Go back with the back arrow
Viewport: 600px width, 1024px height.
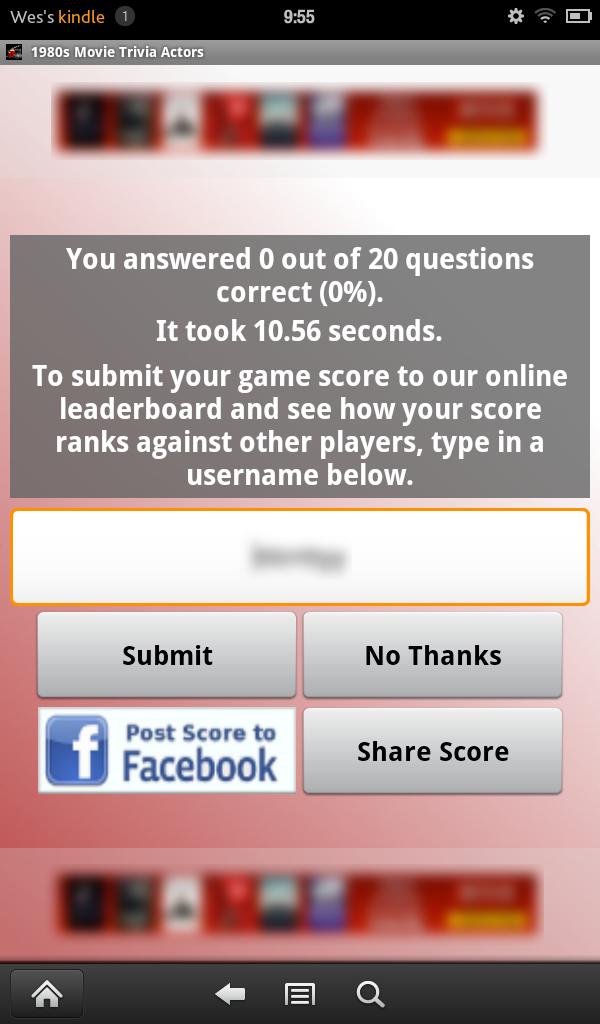tap(230, 993)
